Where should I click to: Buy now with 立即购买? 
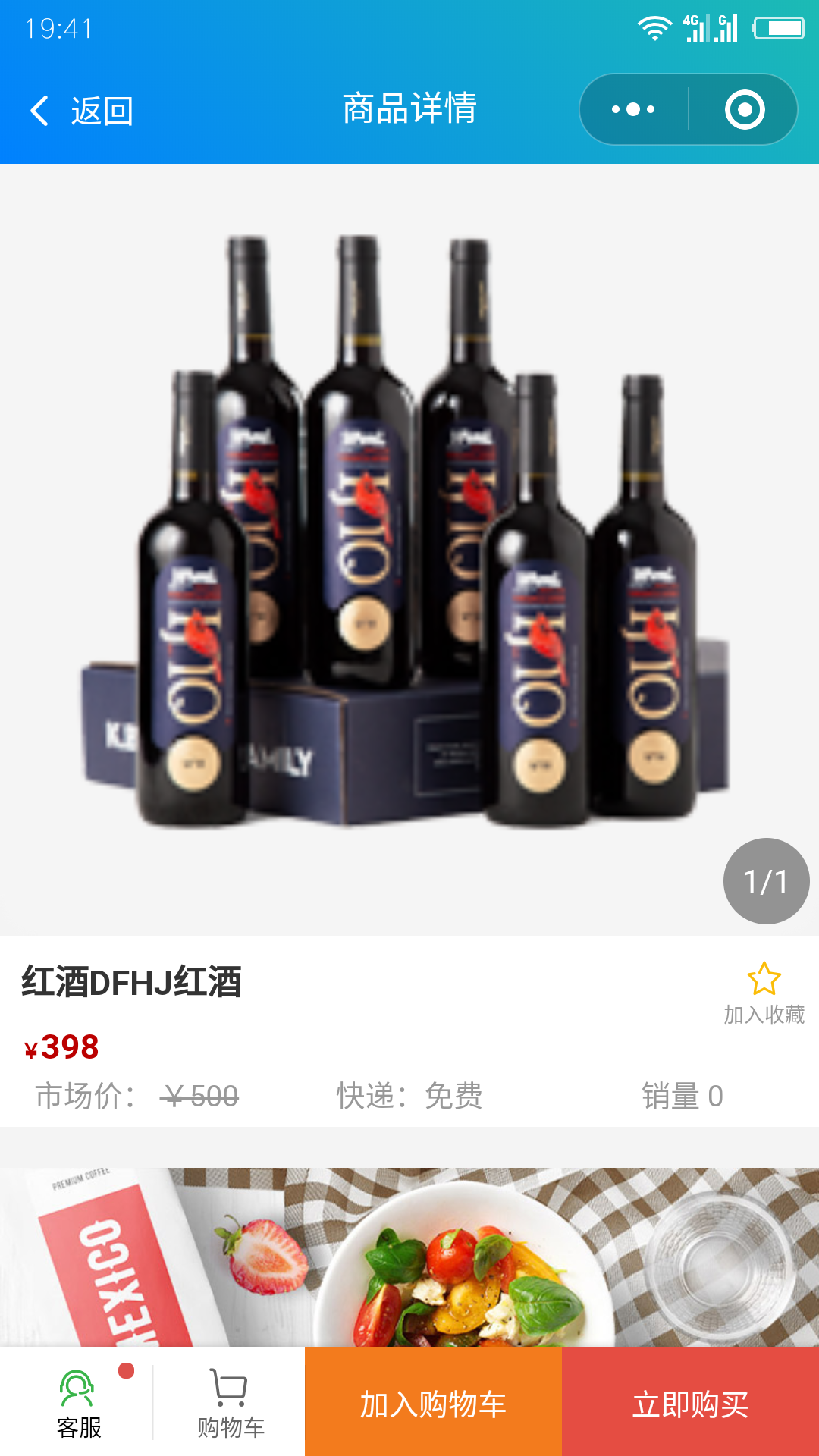(690, 1403)
